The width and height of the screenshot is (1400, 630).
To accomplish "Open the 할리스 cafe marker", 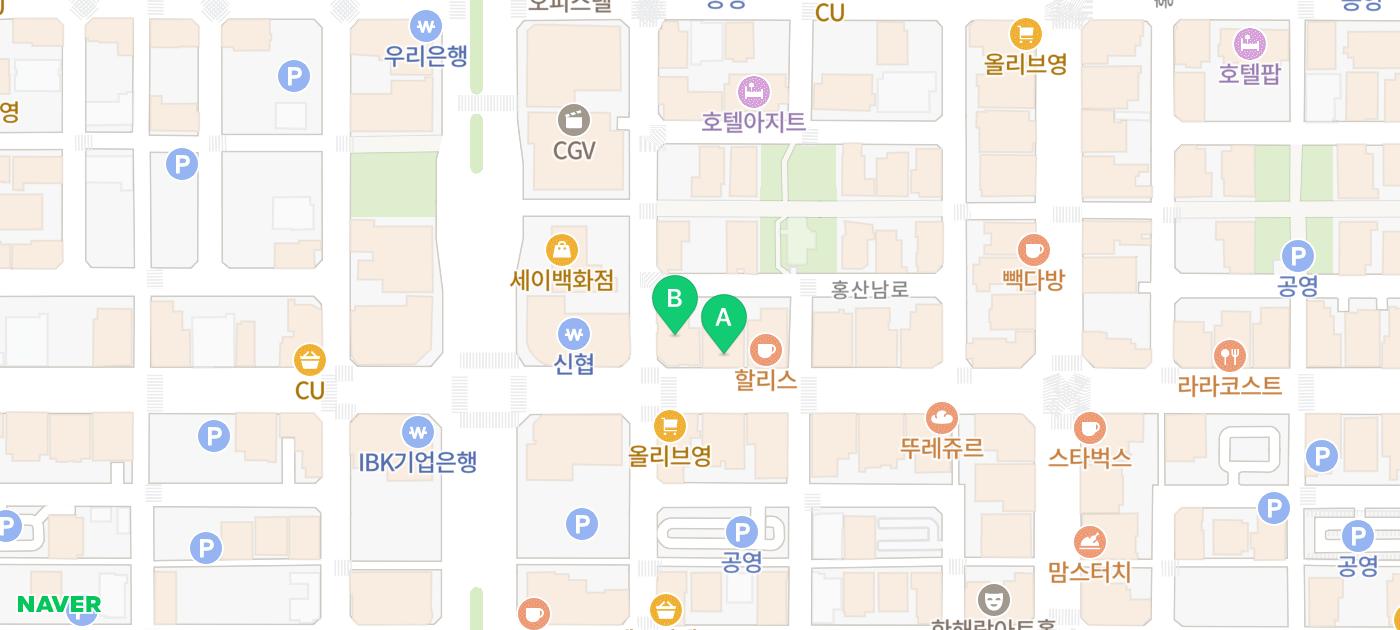I will [766, 350].
